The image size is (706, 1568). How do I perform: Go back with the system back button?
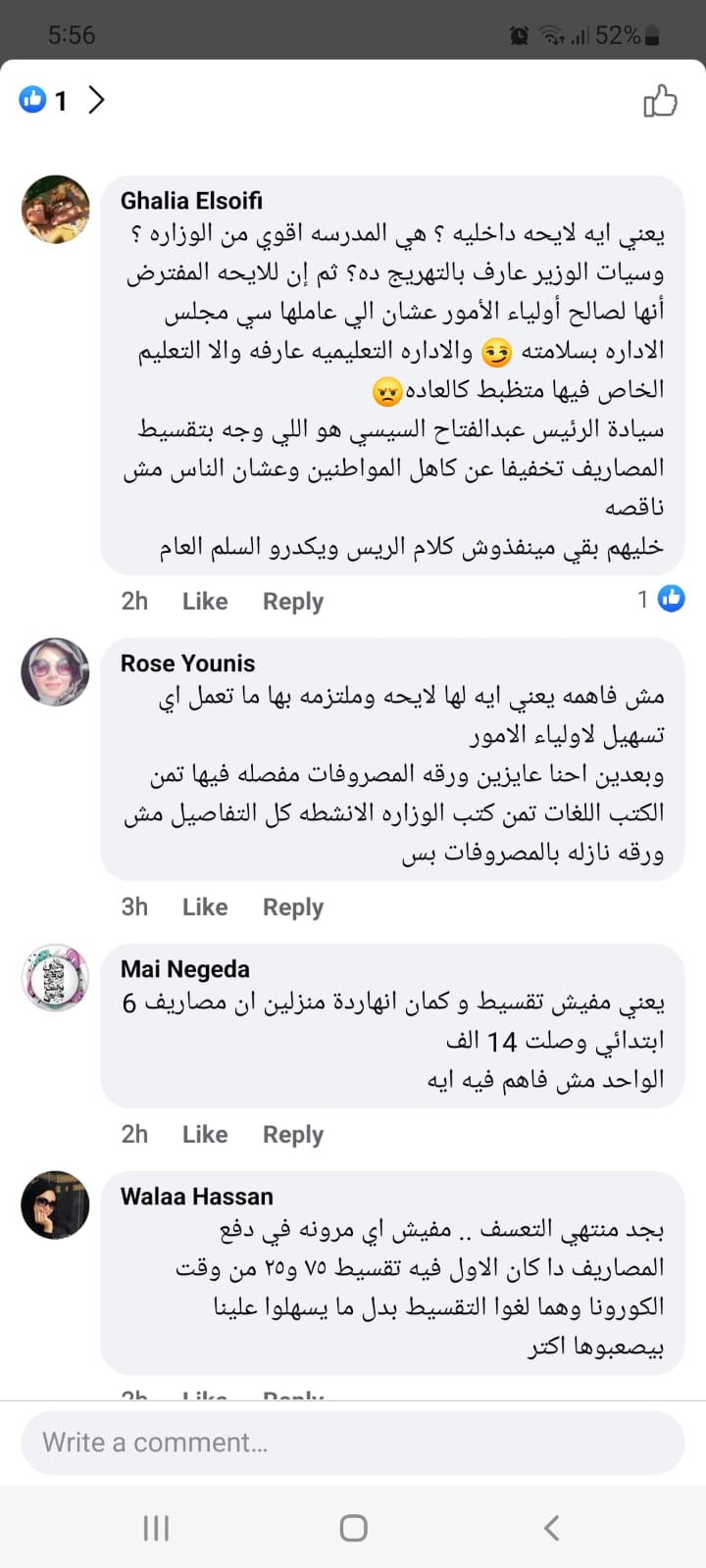pos(551,1527)
